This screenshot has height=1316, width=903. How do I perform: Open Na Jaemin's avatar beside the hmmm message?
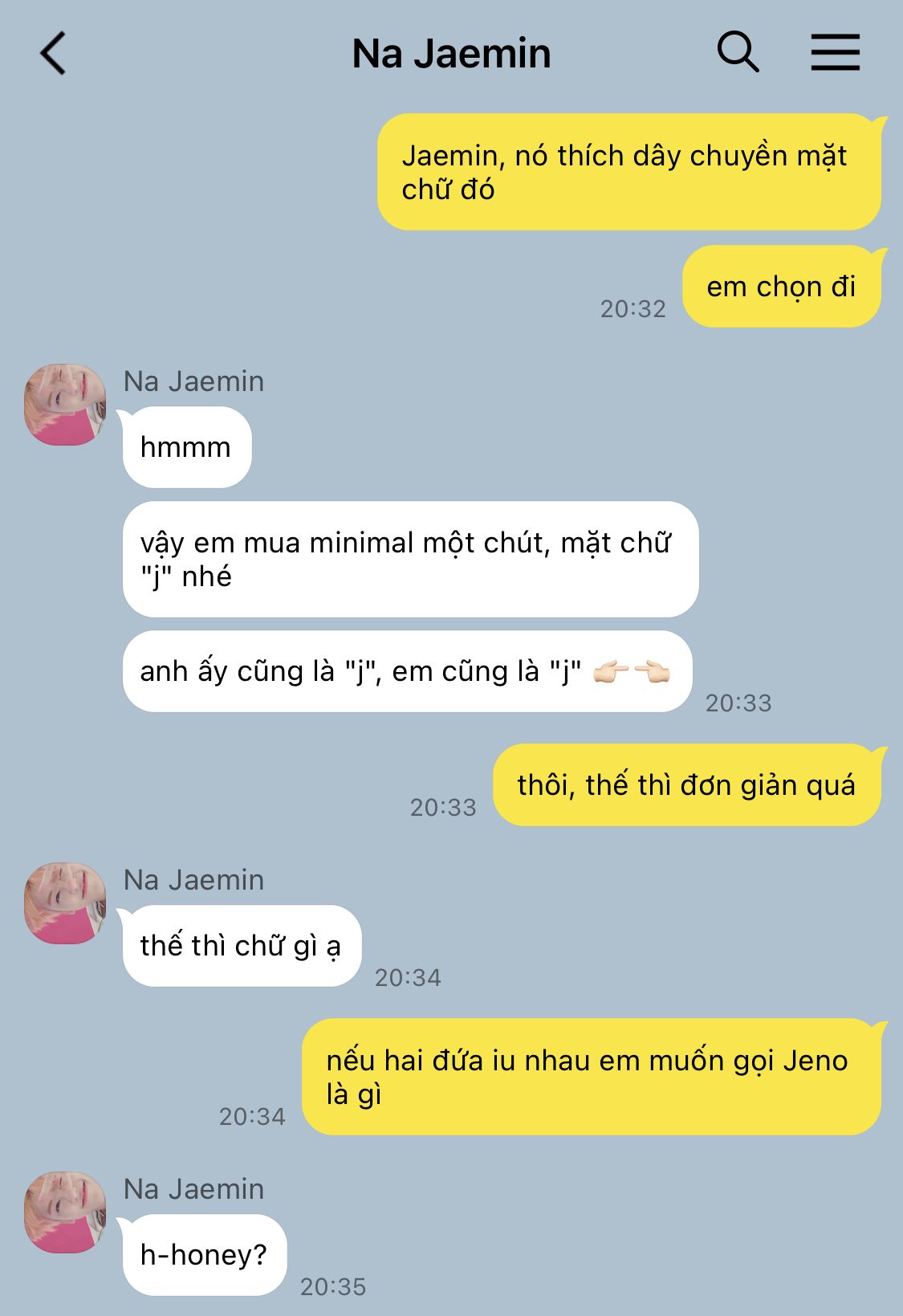tap(65, 405)
